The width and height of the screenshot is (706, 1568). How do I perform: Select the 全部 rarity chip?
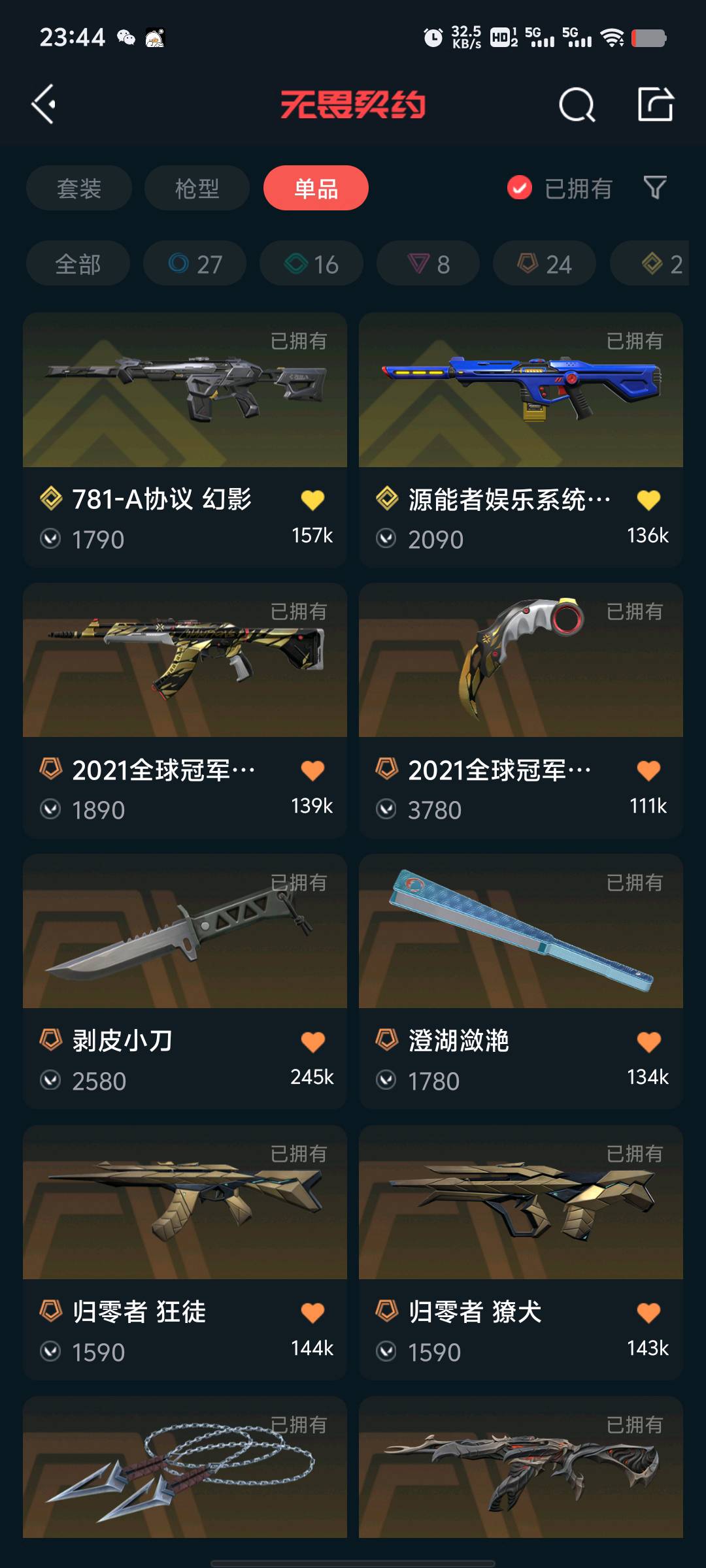(x=78, y=263)
